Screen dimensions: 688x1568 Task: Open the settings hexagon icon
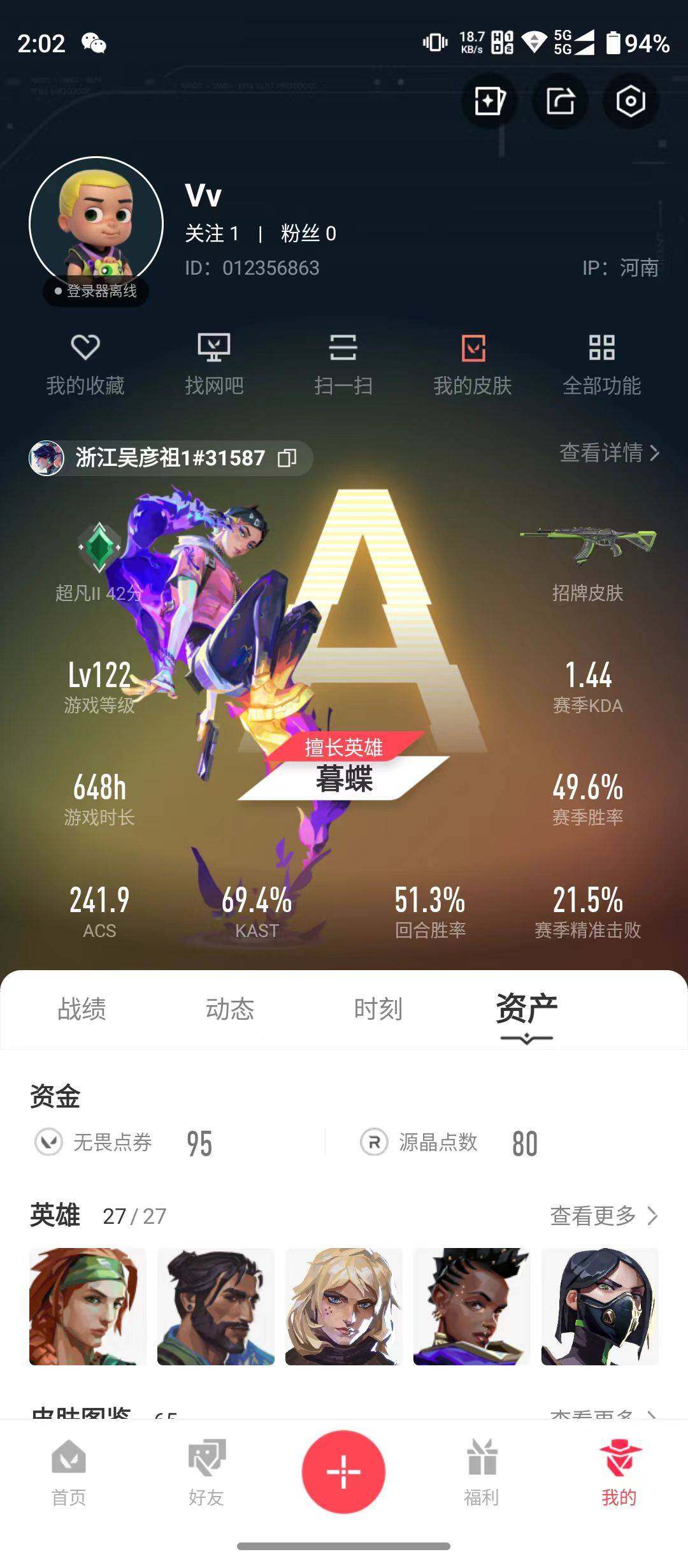point(630,101)
